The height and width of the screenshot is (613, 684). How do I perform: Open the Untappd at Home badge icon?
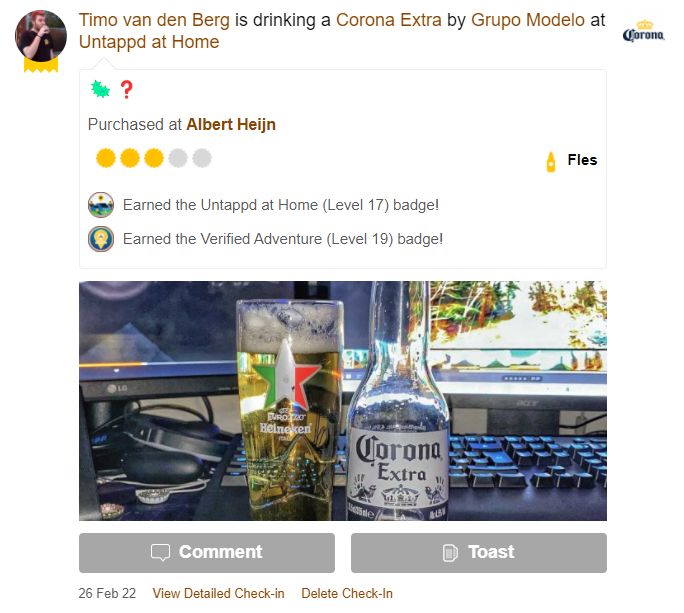tap(101, 205)
